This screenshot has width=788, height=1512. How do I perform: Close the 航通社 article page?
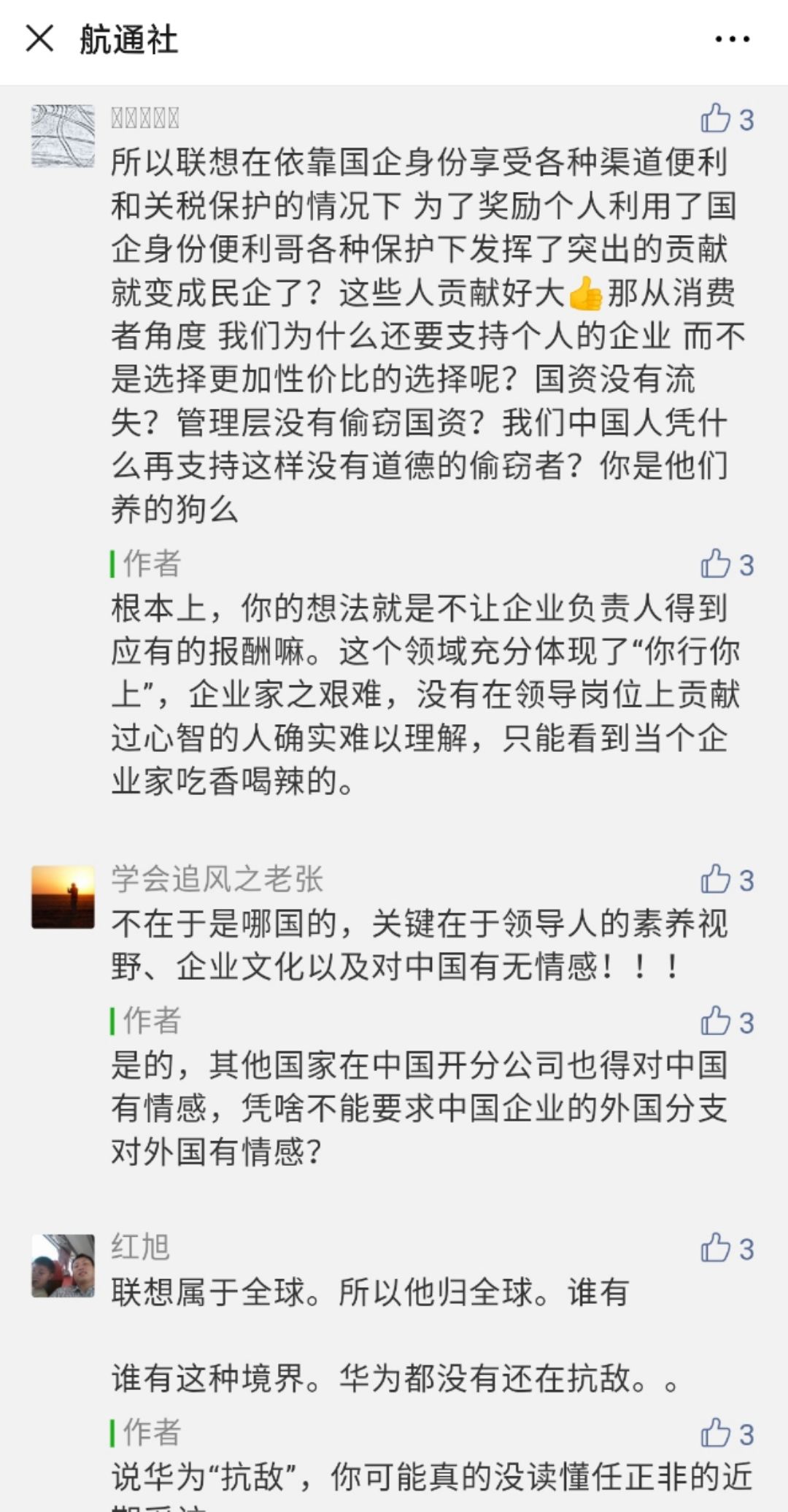(40, 39)
